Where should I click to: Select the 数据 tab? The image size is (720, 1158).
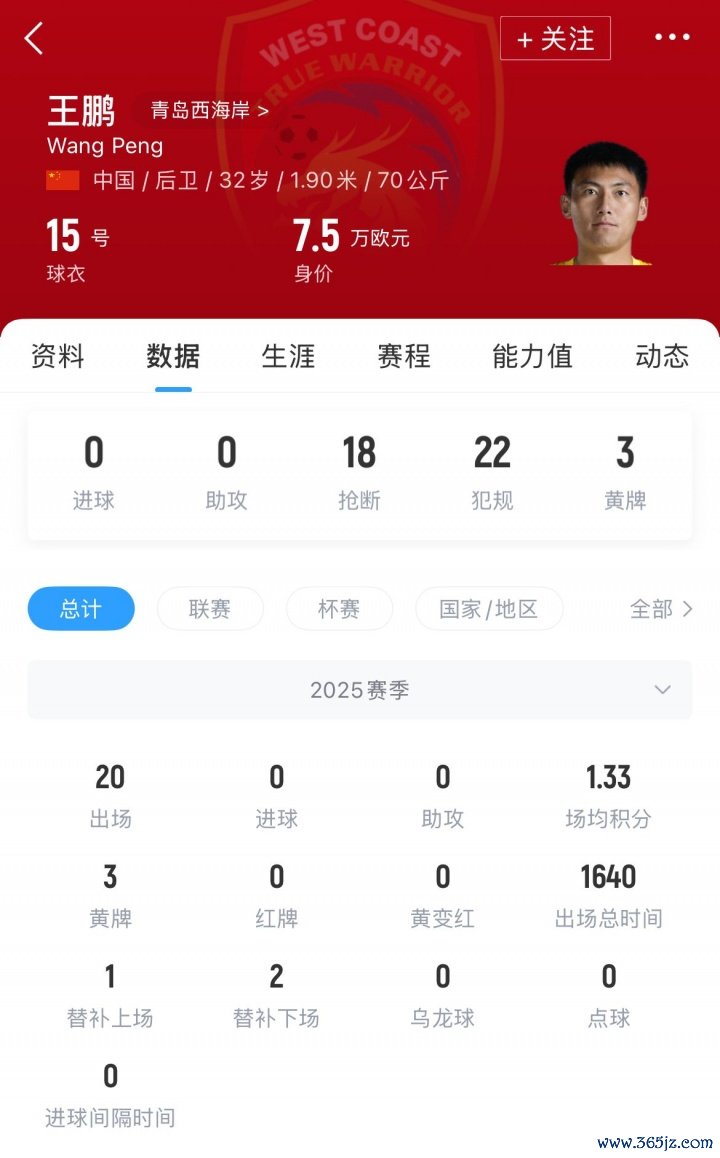(173, 356)
